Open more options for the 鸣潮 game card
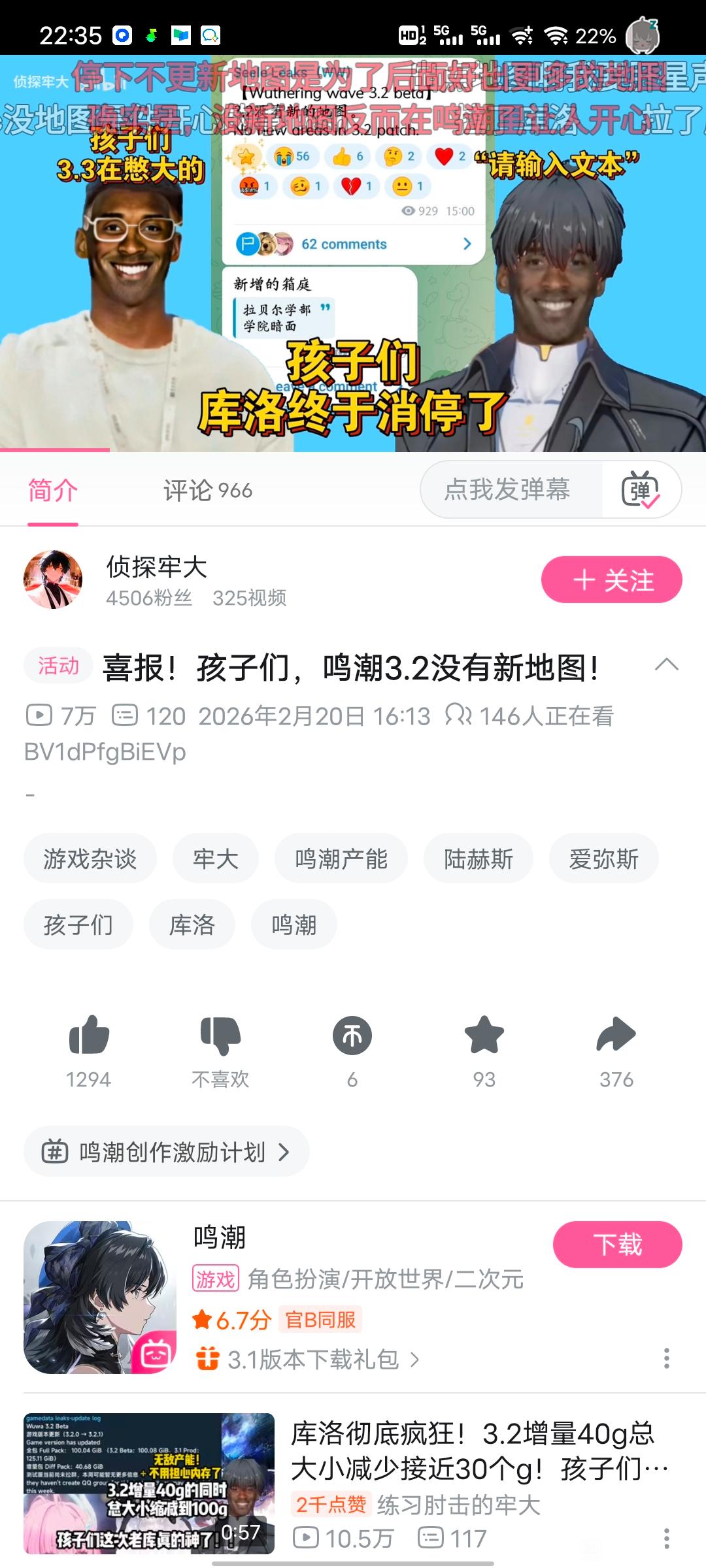 [x=666, y=1358]
